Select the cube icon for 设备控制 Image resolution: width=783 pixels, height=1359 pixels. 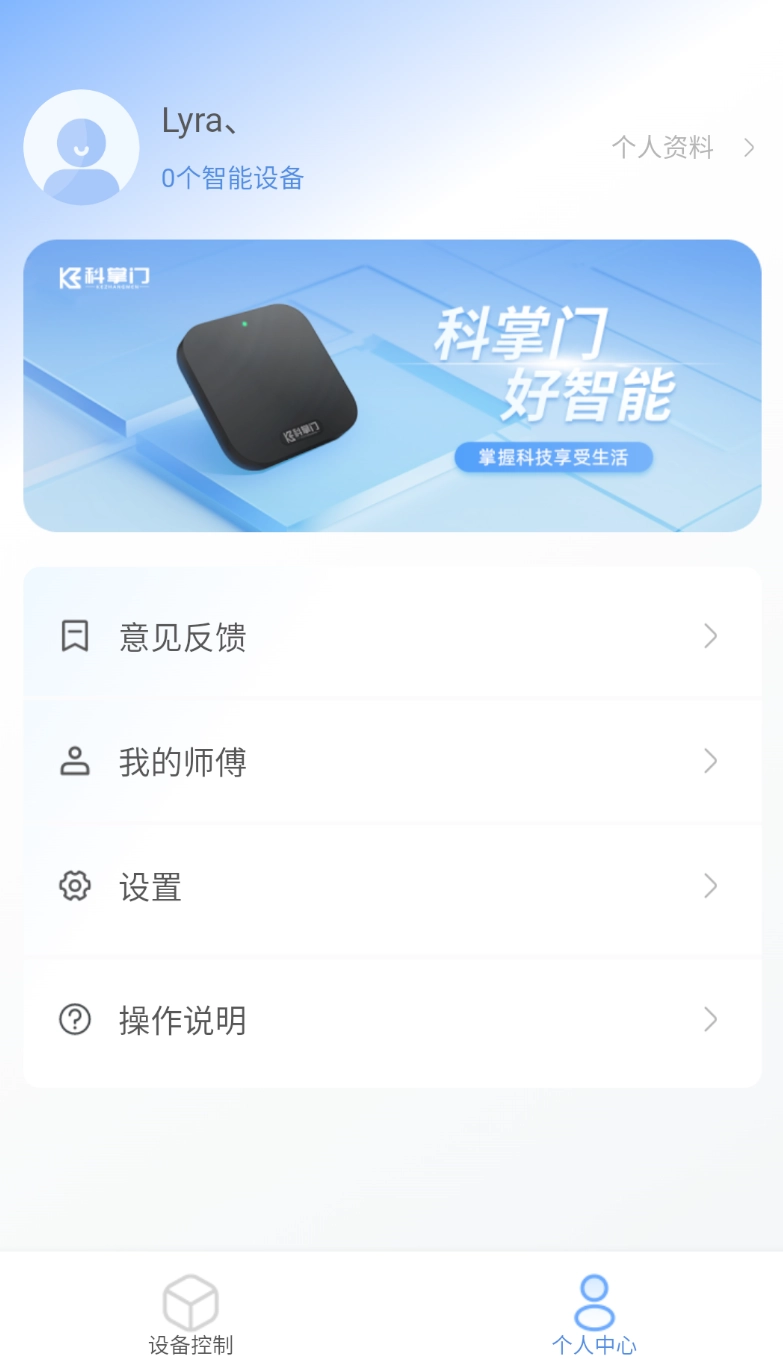coord(191,1302)
